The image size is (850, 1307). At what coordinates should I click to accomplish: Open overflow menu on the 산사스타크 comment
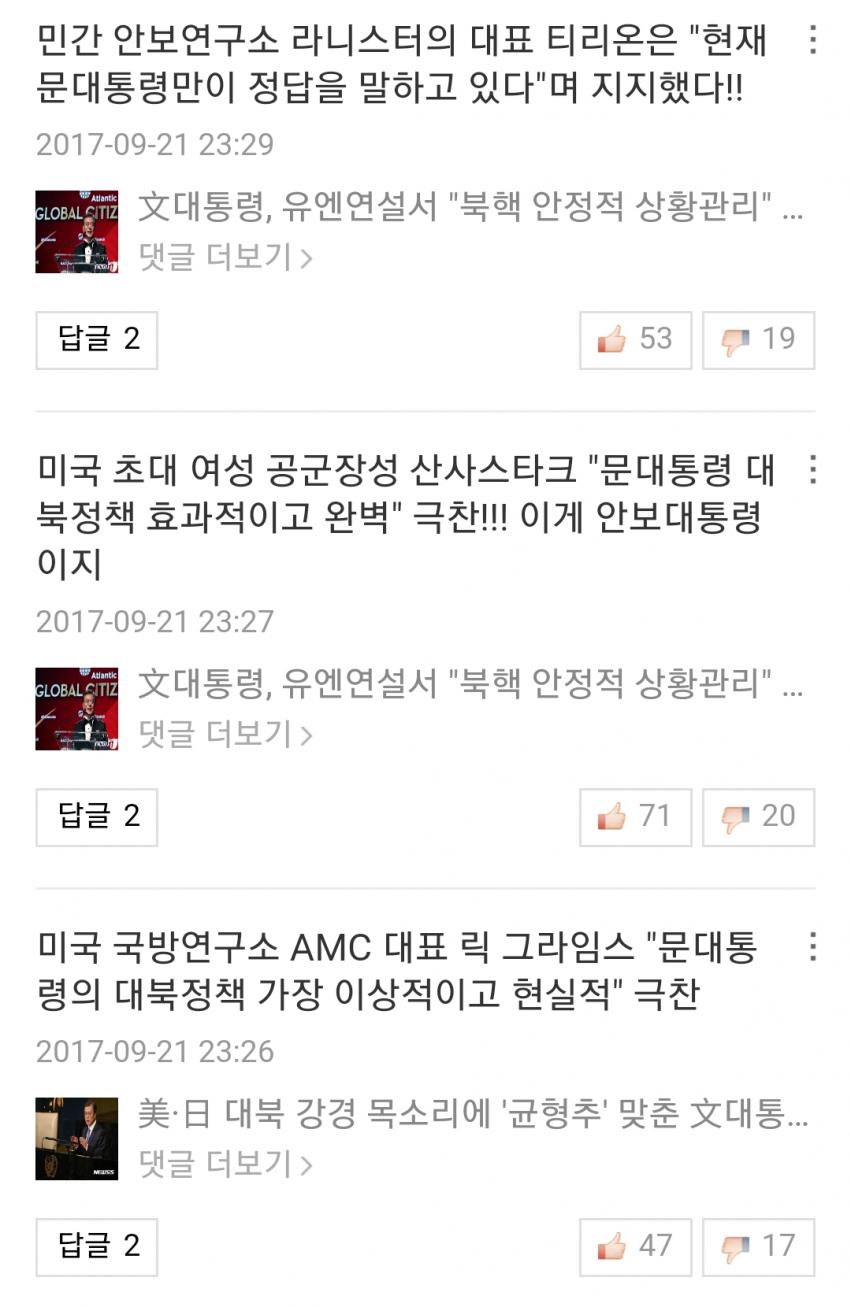[812, 469]
